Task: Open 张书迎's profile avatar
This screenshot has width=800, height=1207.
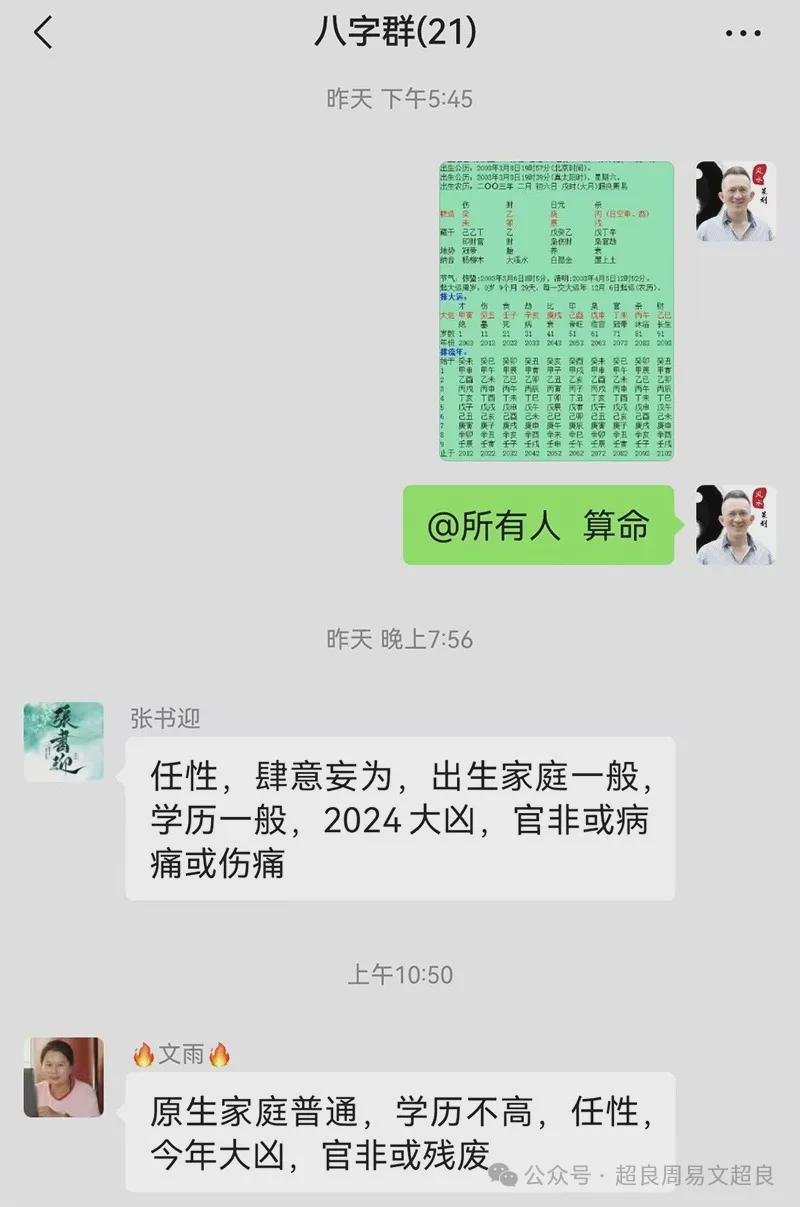Action: pyautogui.click(x=64, y=741)
